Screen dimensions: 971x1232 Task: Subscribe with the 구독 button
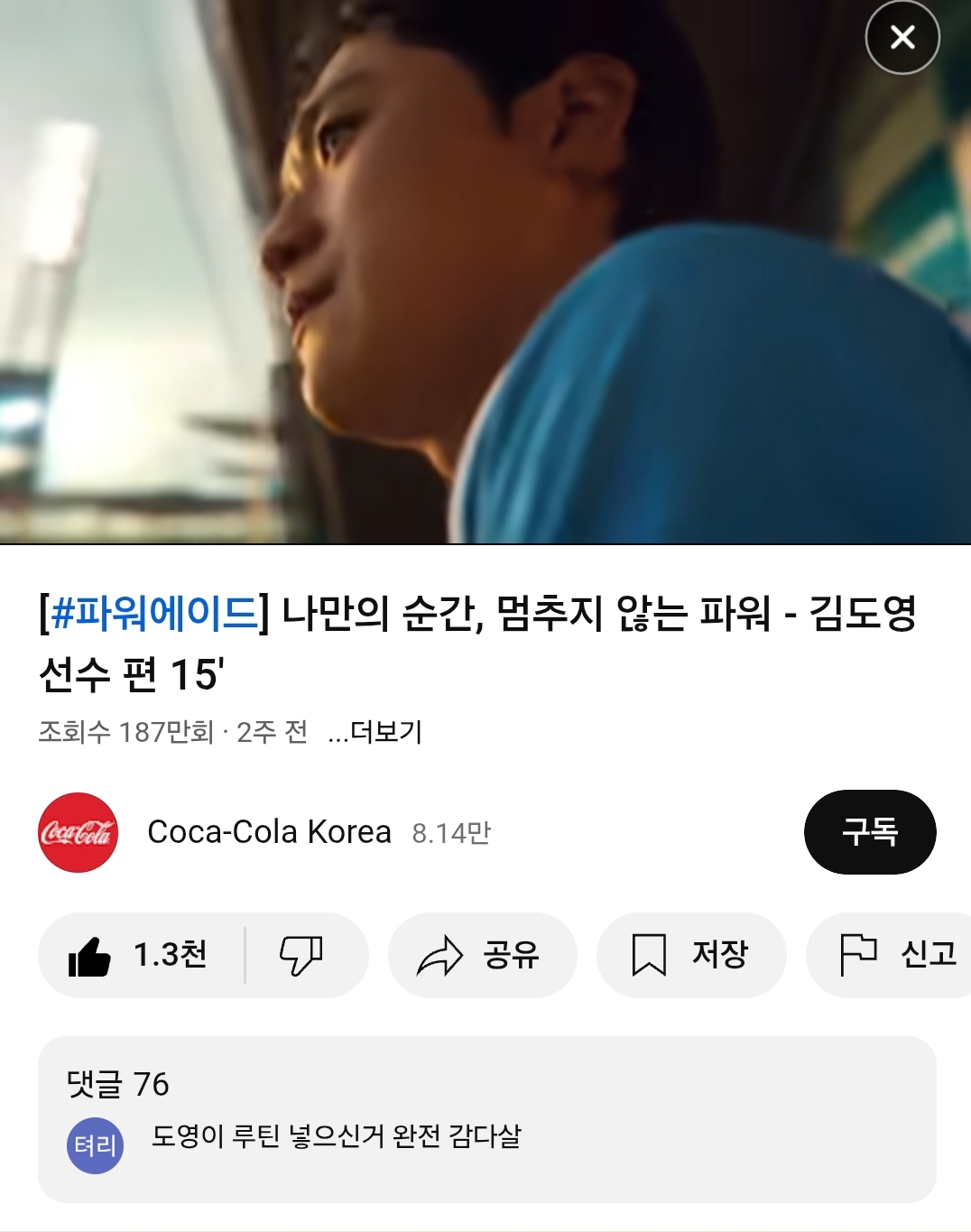(x=869, y=831)
